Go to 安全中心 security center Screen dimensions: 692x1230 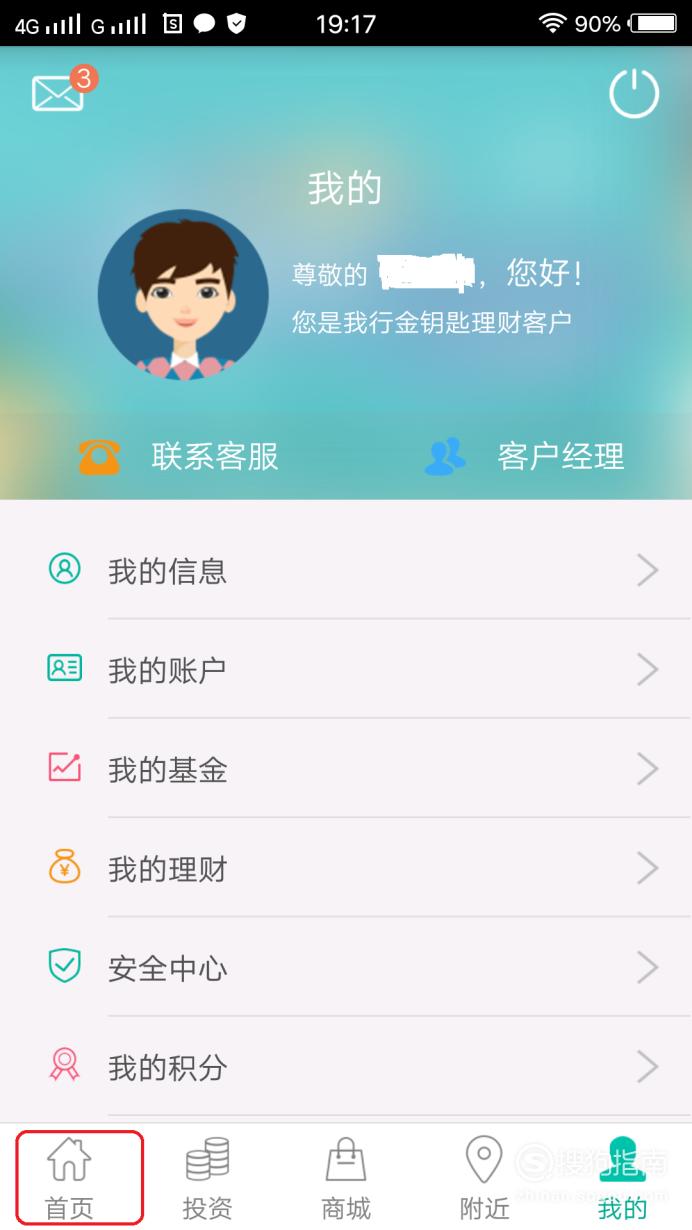(346, 967)
